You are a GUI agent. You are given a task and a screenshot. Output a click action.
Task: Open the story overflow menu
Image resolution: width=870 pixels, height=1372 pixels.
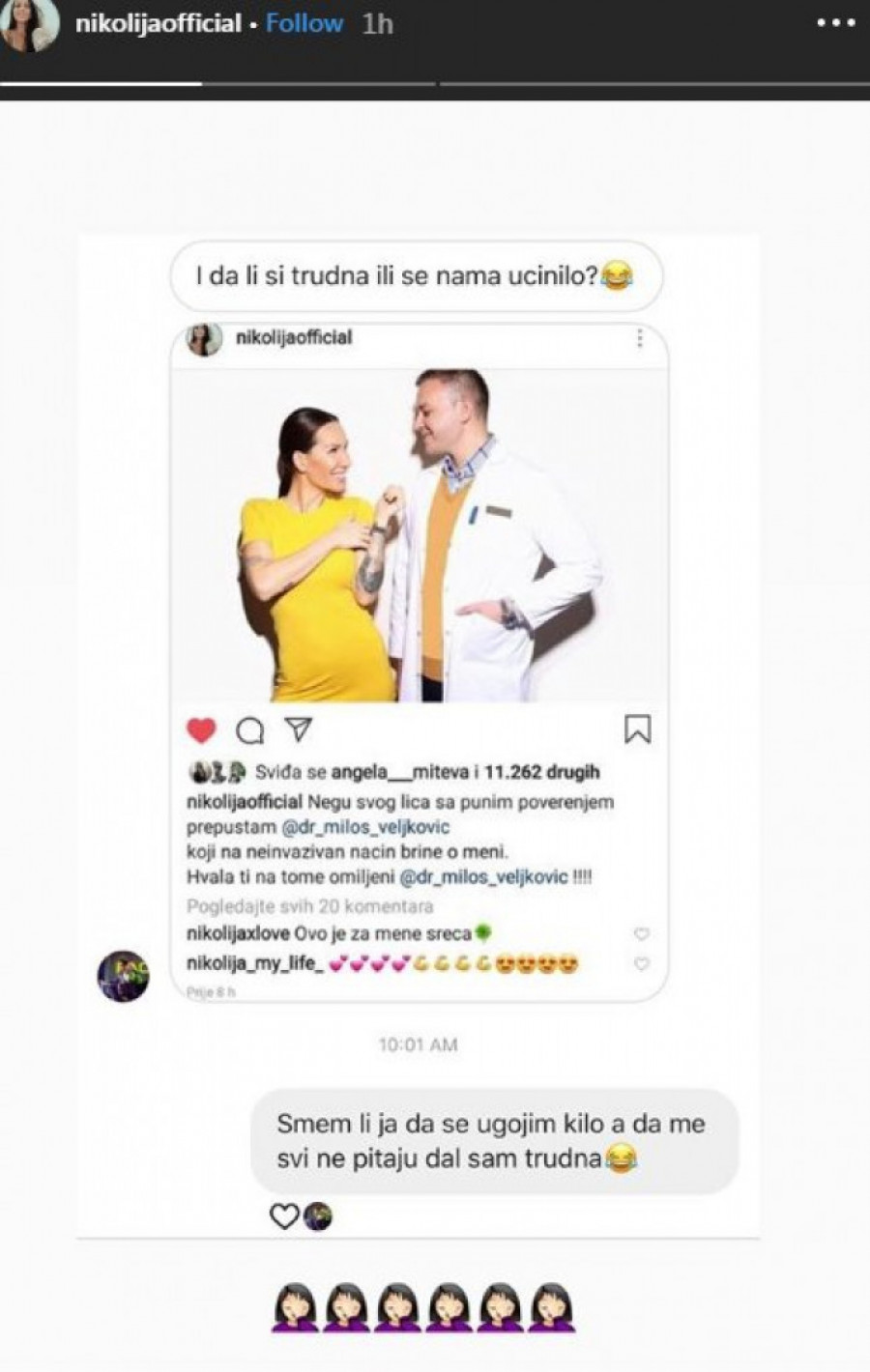[835, 23]
